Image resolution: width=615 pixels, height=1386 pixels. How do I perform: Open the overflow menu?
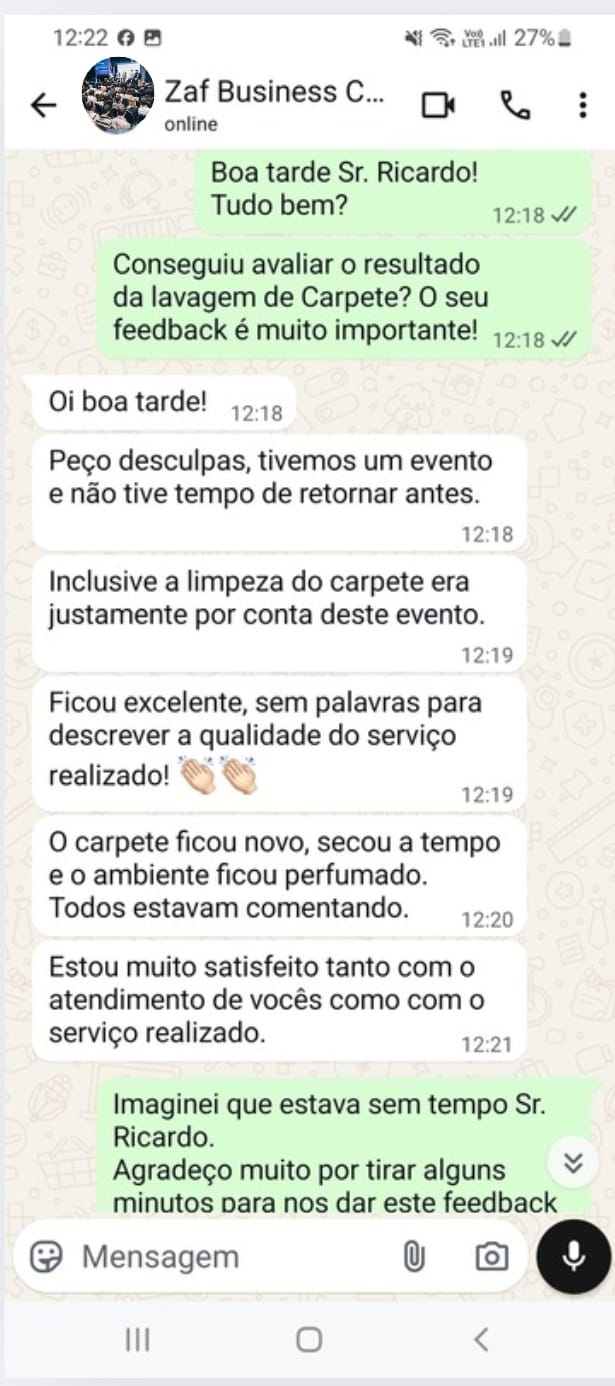click(582, 105)
